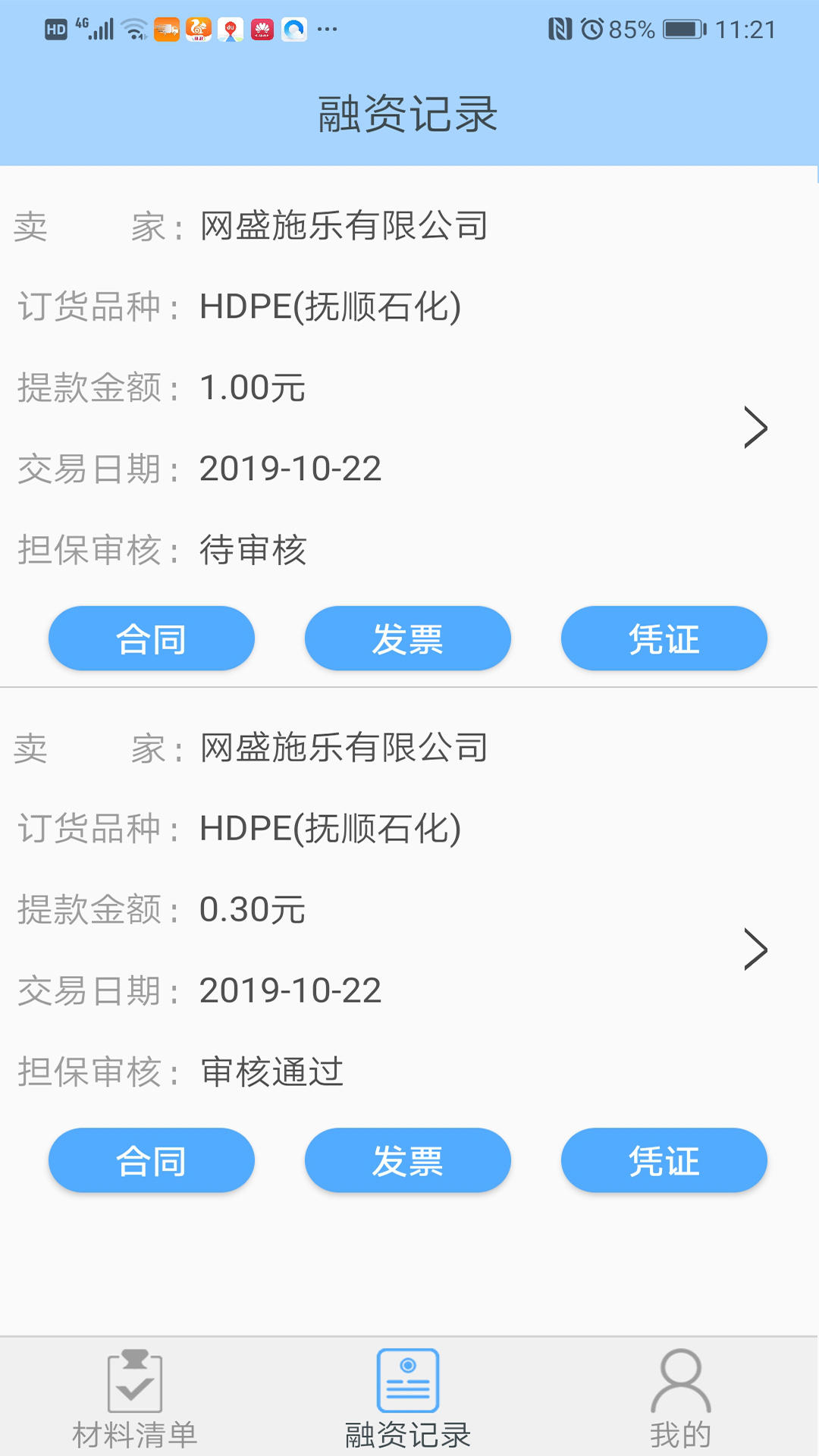Open 发票 for the 待审核 record
819x1456 pixels.
coord(408,639)
